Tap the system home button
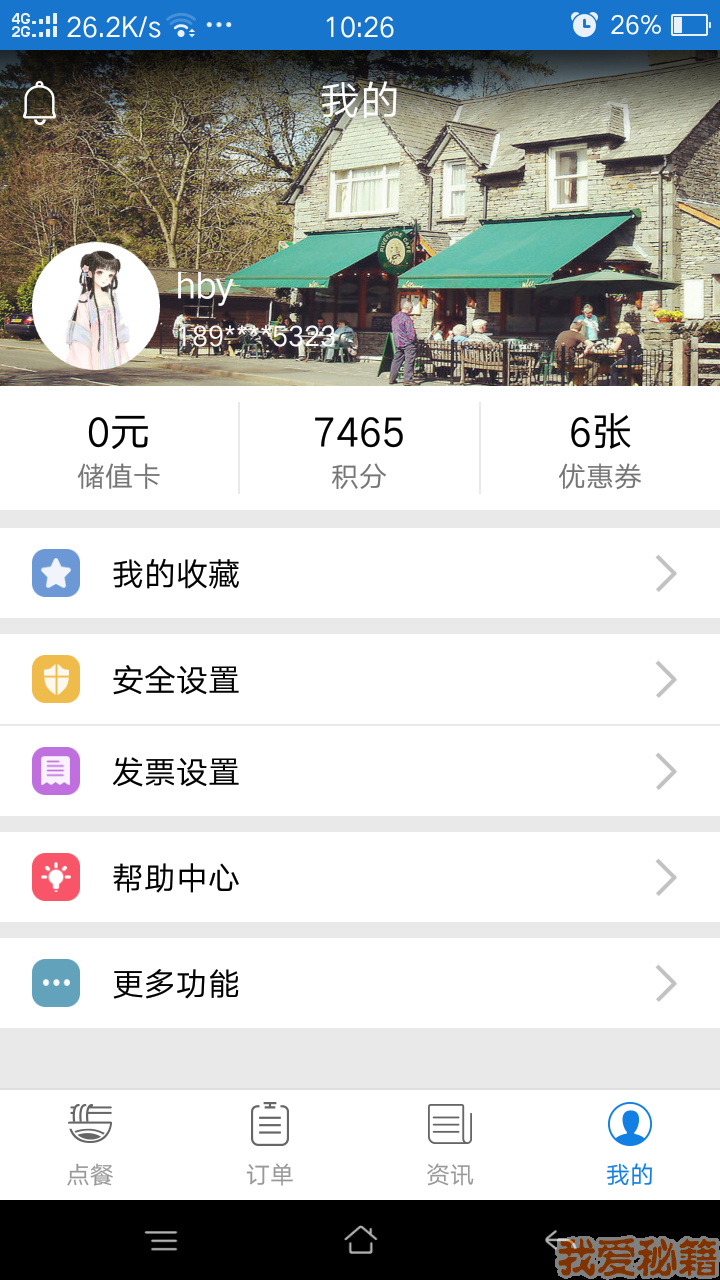The height and width of the screenshot is (1280, 720). [360, 1240]
